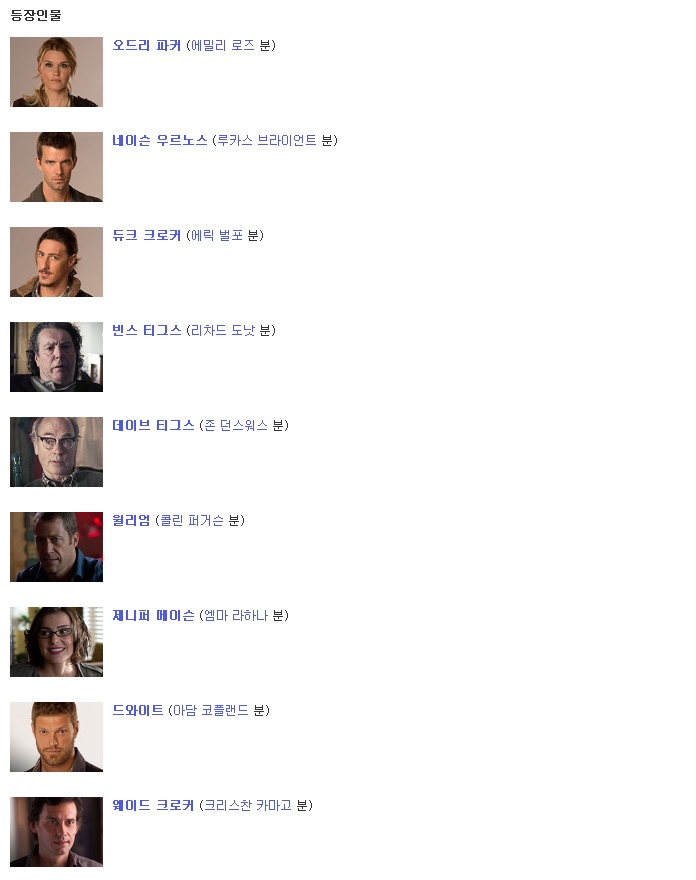View actor 콜린 퍼거슨

(x=192, y=520)
